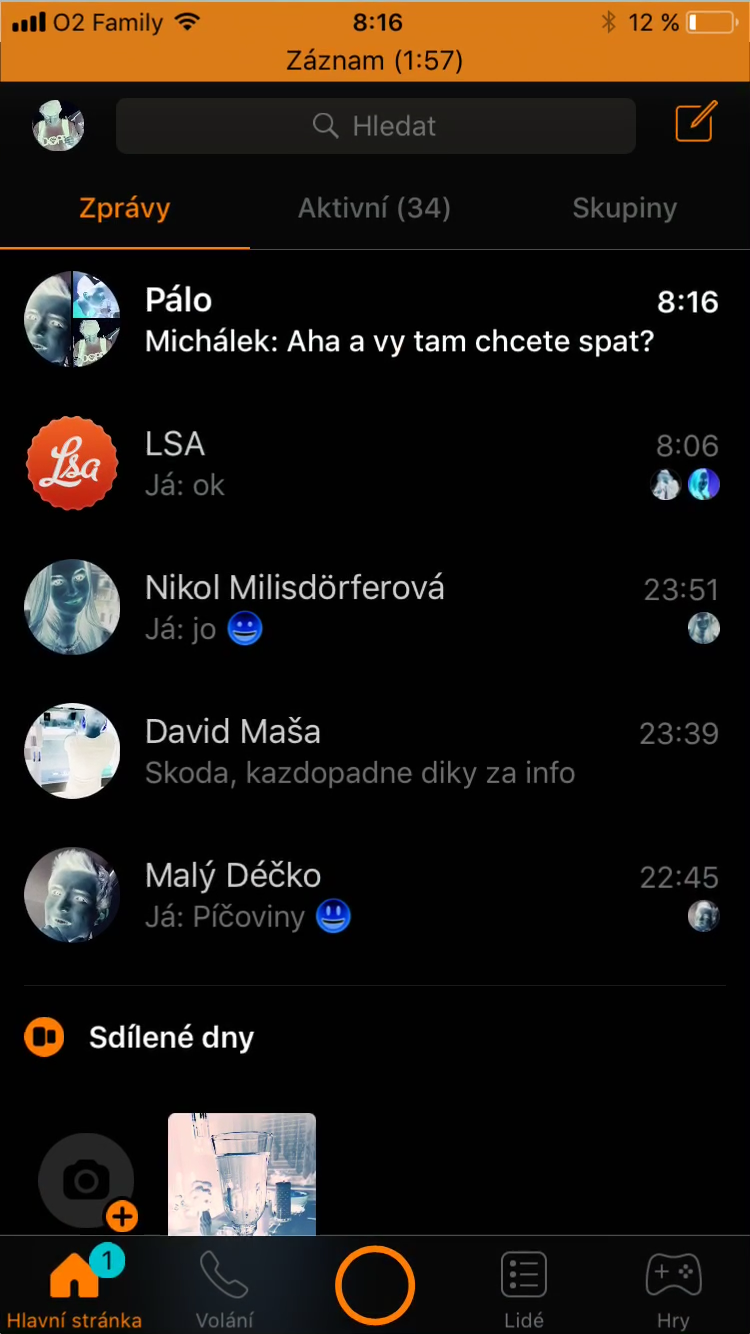Switch to the Skupiny tab
750x1334 pixels.
(x=624, y=208)
